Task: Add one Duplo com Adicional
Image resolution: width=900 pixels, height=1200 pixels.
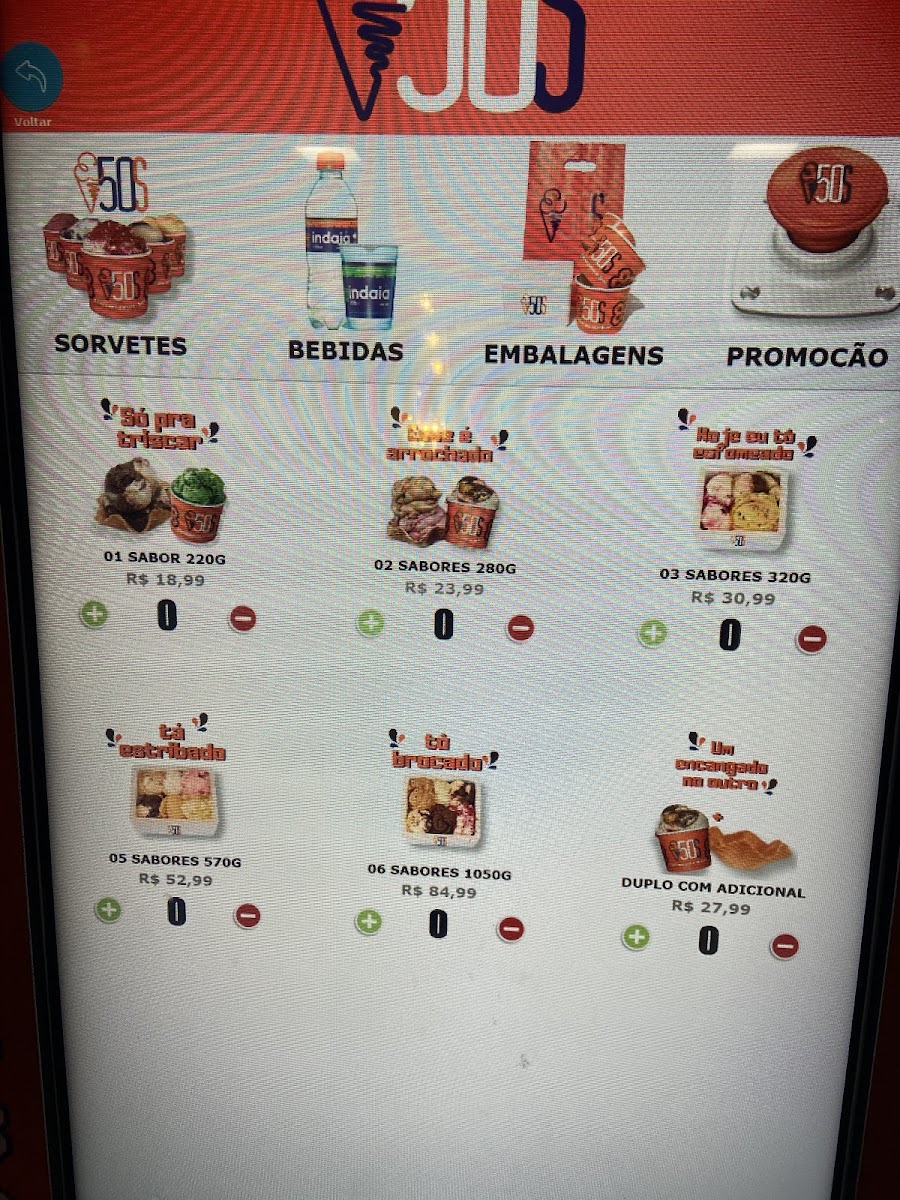Action: point(636,937)
